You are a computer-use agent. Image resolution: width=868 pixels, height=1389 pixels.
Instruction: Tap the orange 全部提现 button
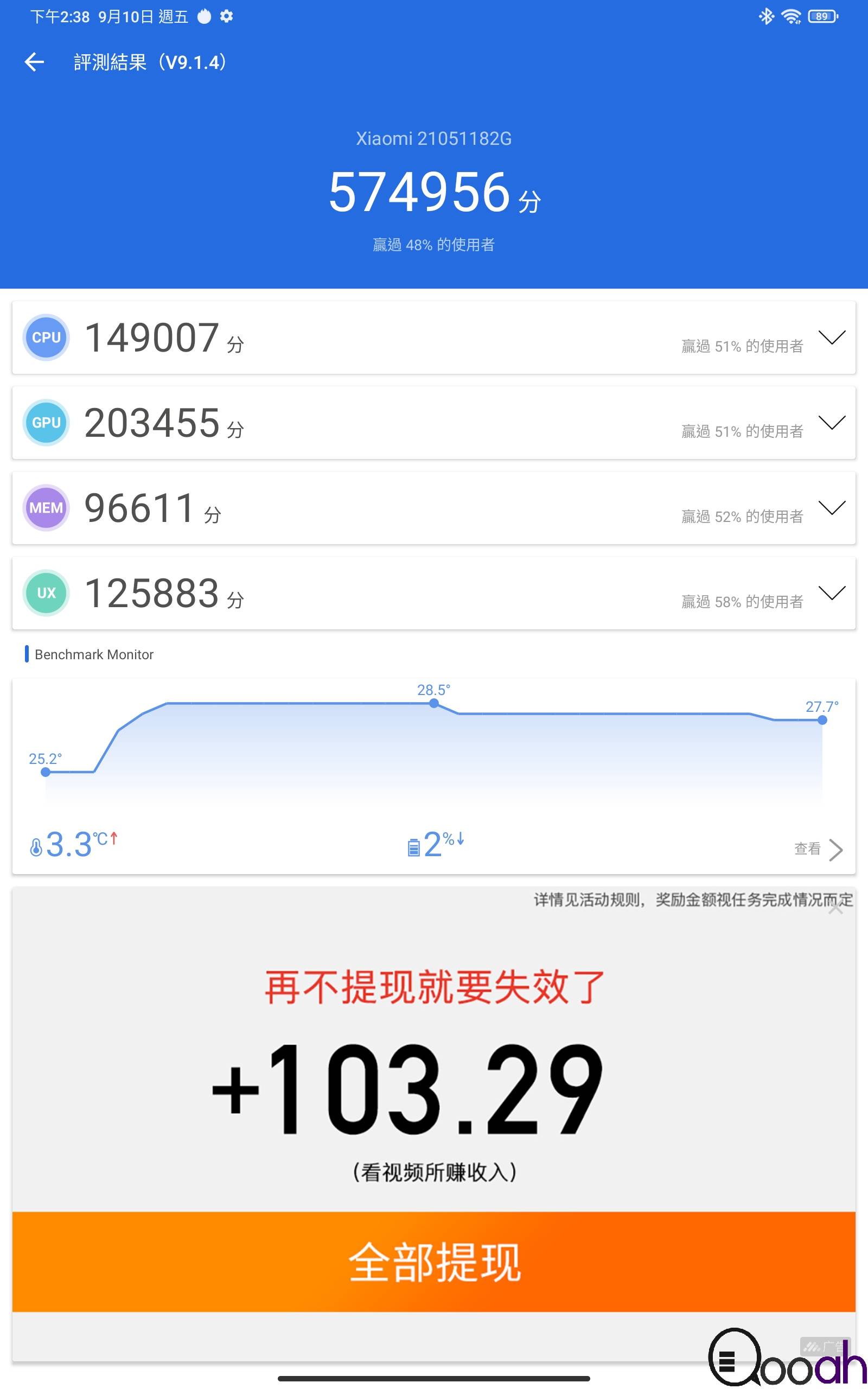pos(434,1261)
